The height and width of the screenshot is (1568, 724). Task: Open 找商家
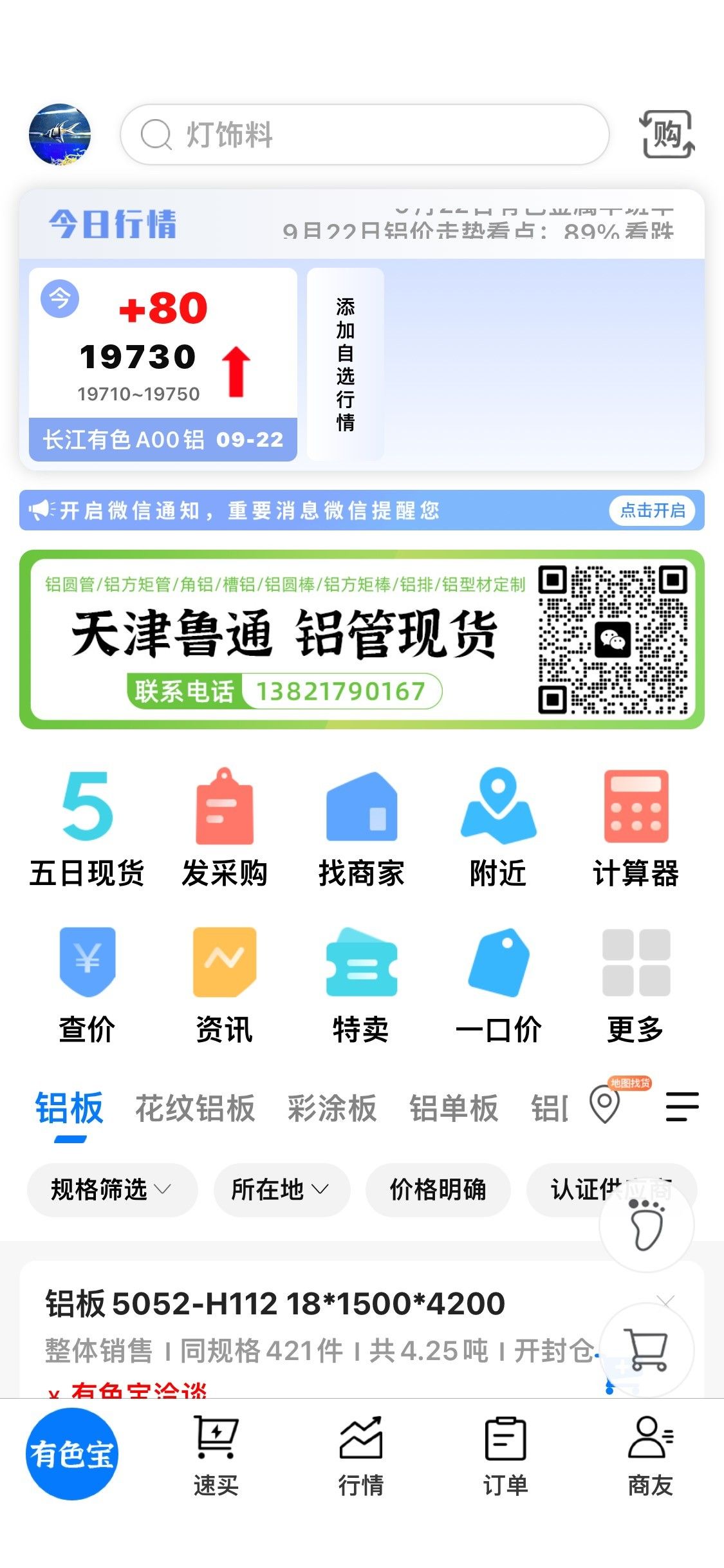pyautogui.click(x=362, y=829)
